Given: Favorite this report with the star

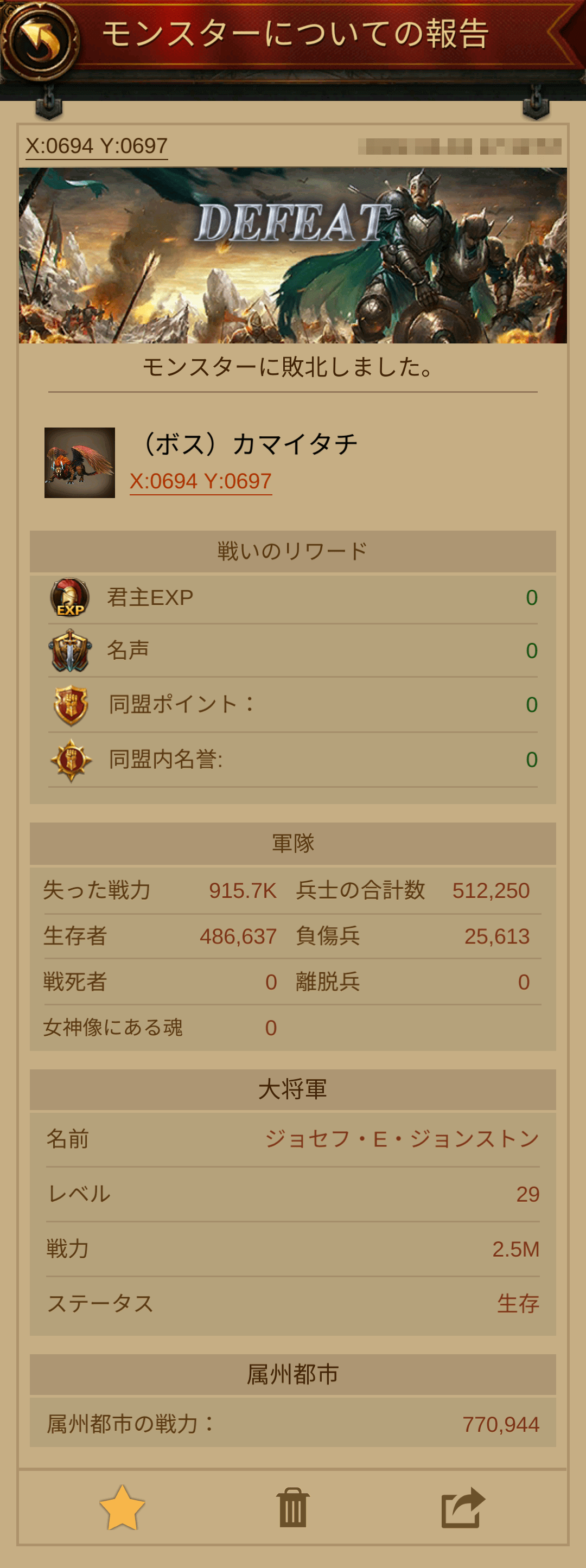Looking at the screenshot, I should pyautogui.click(x=122, y=1508).
